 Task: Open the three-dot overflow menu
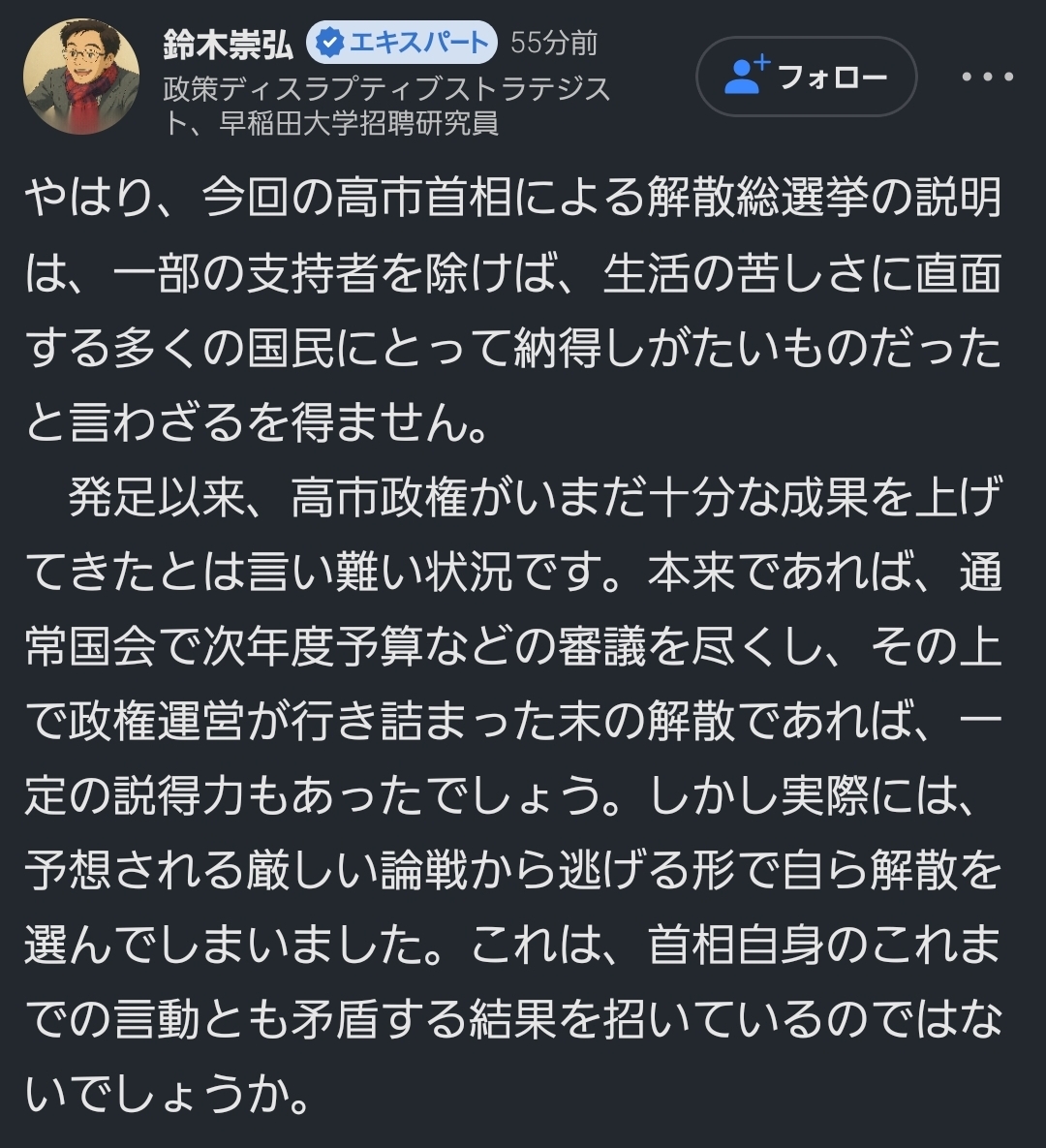coord(987,77)
